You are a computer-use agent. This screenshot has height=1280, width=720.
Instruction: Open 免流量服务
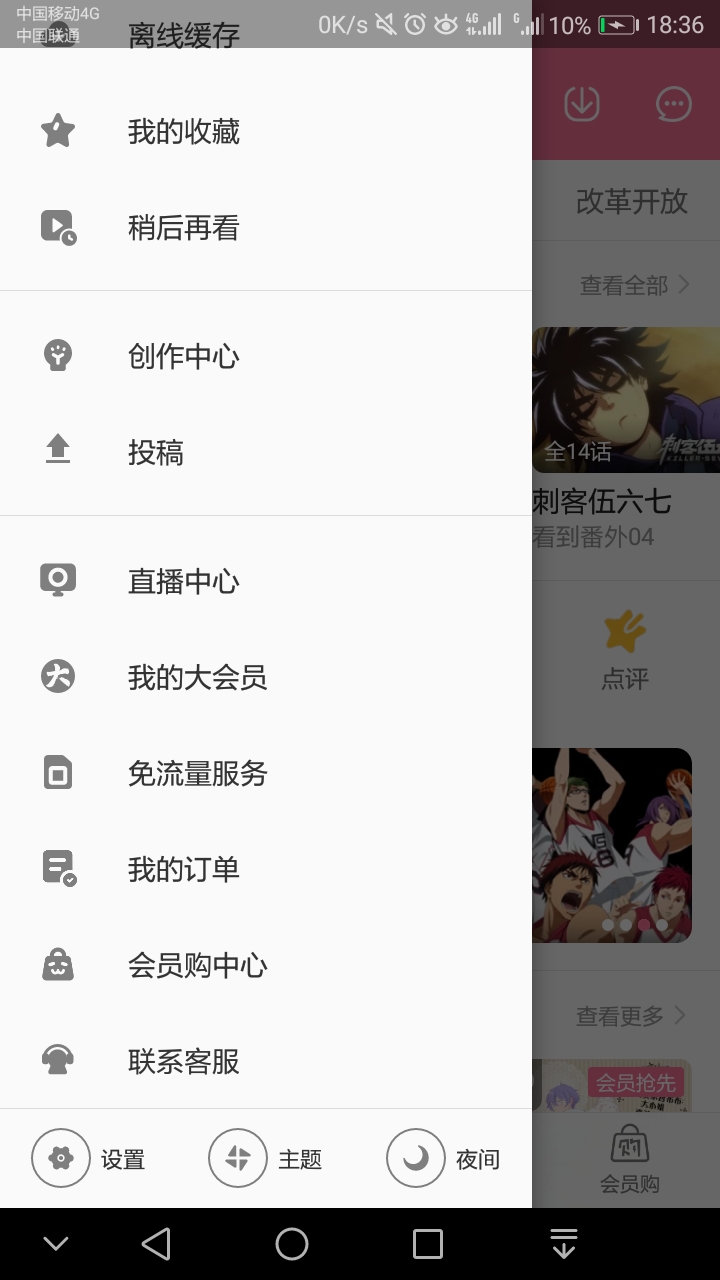[x=197, y=773]
